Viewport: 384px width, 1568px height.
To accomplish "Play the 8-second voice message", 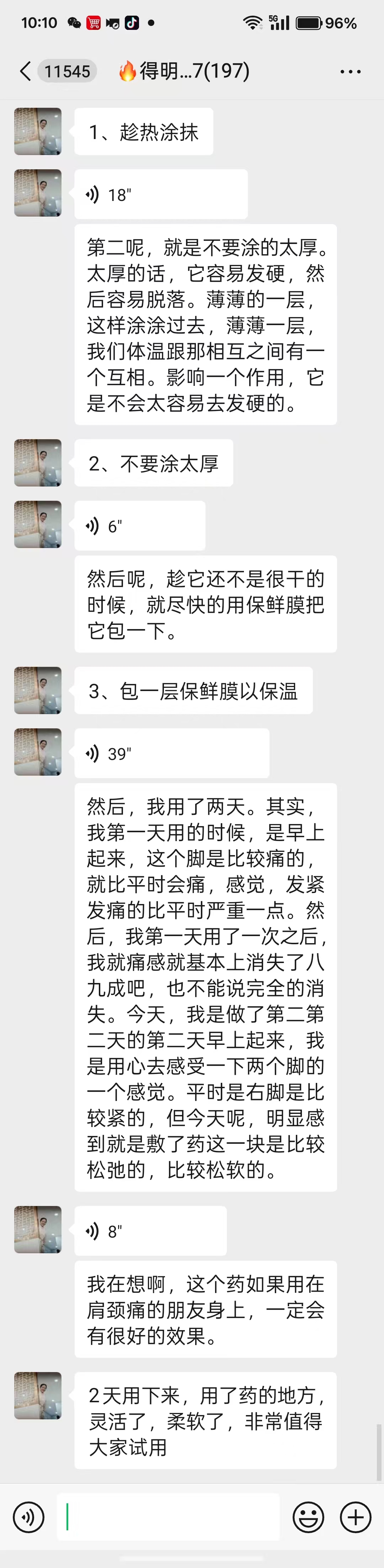I will tap(150, 1230).
